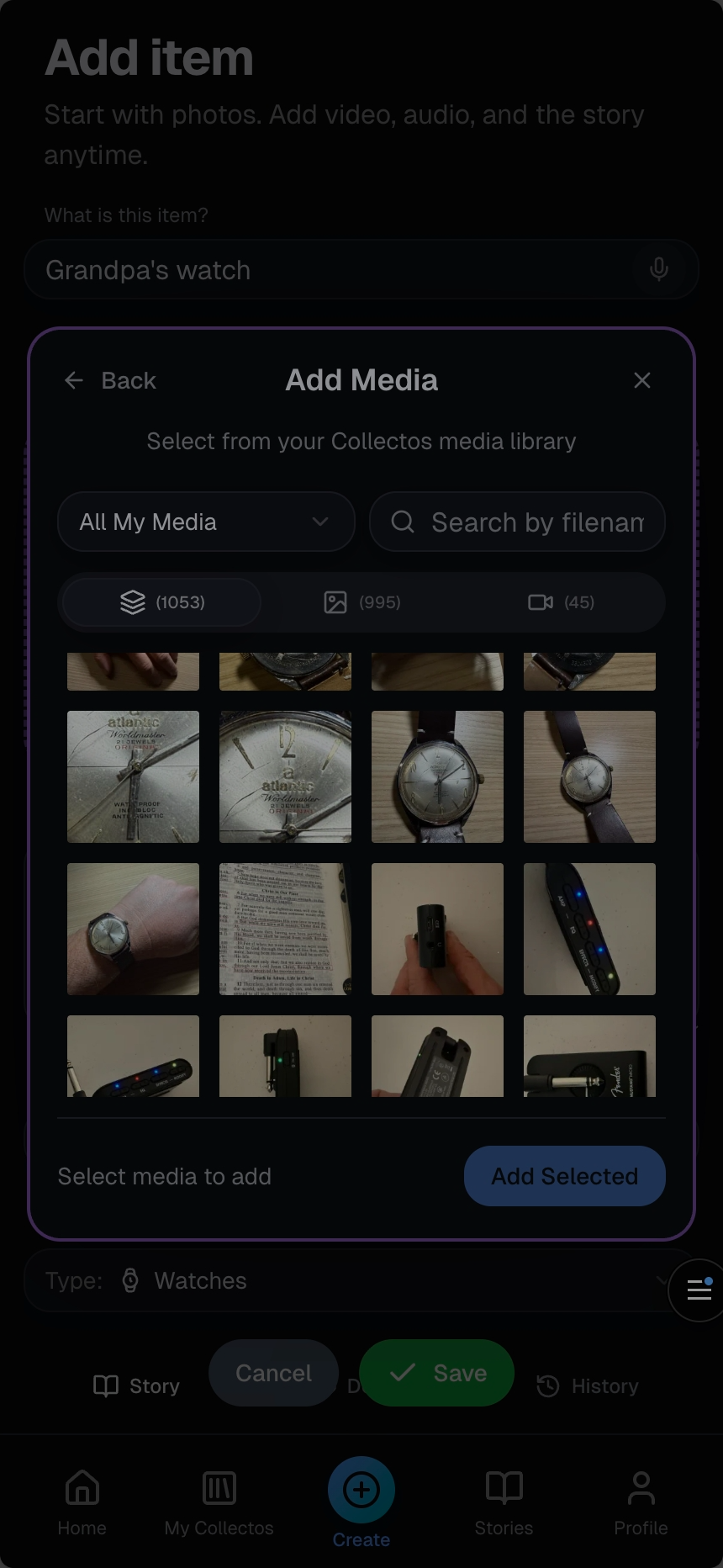This screenshot has height=1568, width=723.
Task: Tap the microphone in the item name field
Action: [659, 269]
